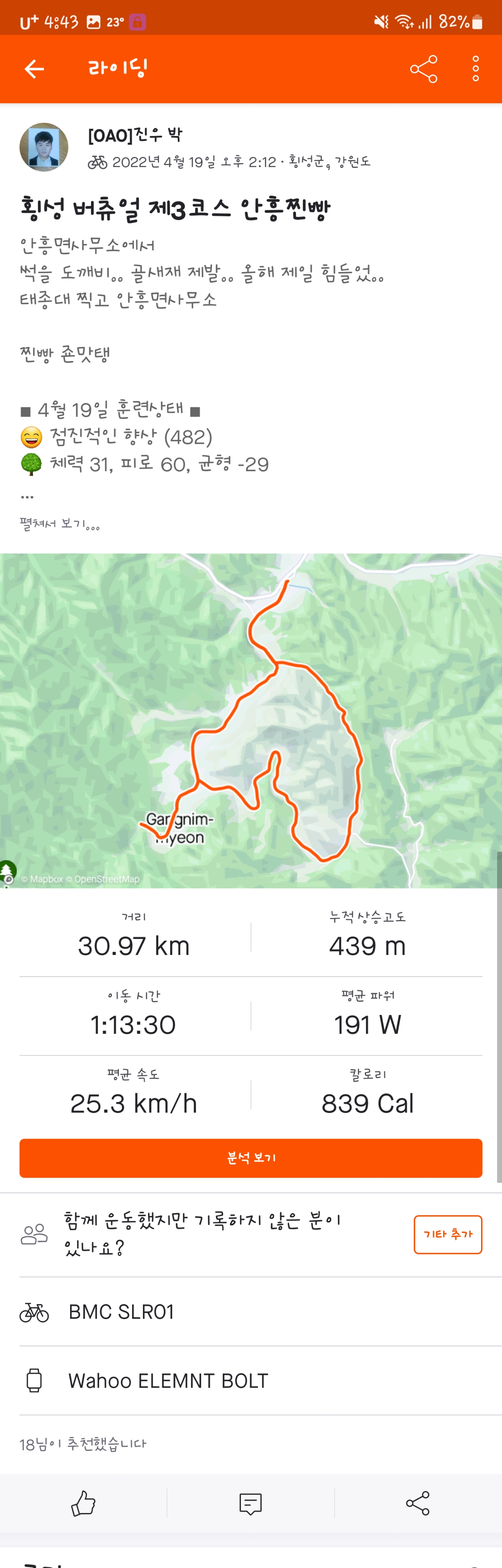Tap the 분석 보기 button
Screen dimensions: 502x1568
tap(251, 1158)
